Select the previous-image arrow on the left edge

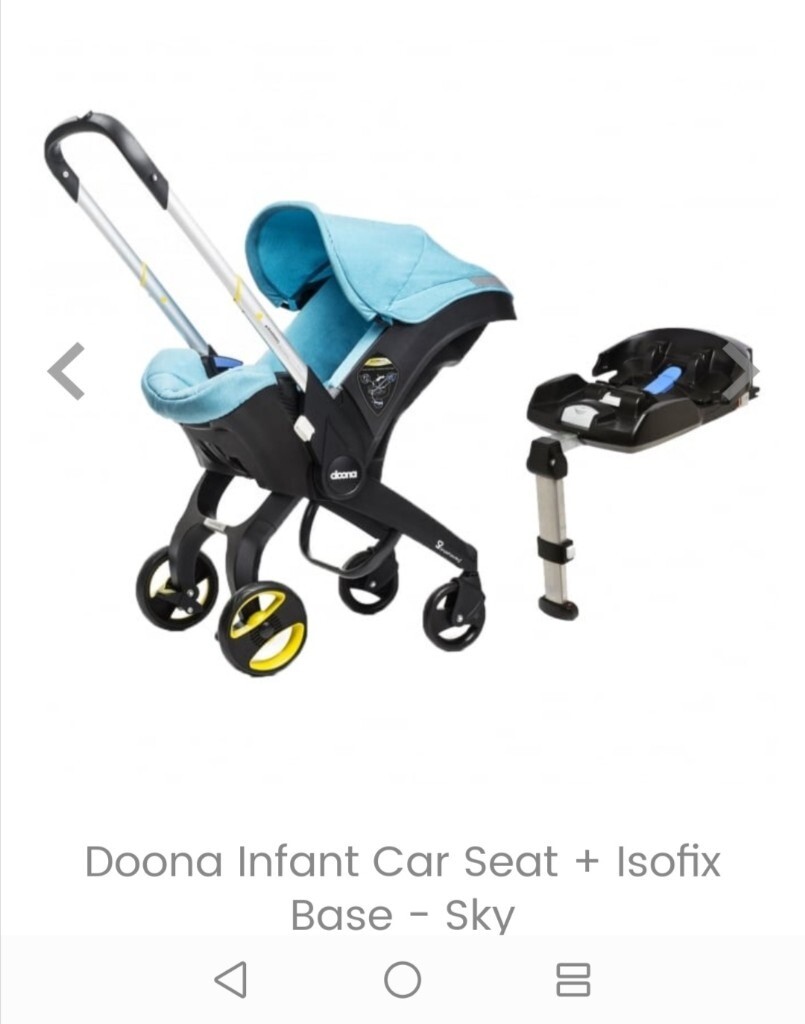point(67,369)
